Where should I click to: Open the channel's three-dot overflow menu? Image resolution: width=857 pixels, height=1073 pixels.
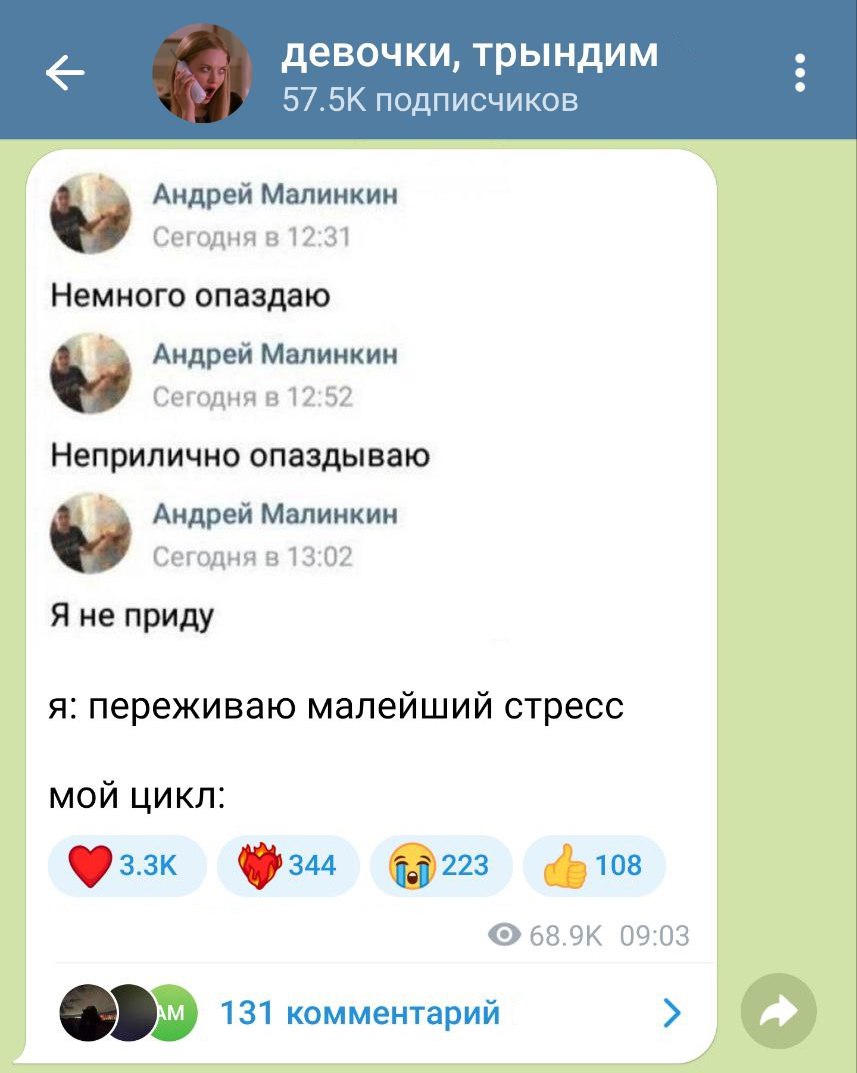coord(799,73)
